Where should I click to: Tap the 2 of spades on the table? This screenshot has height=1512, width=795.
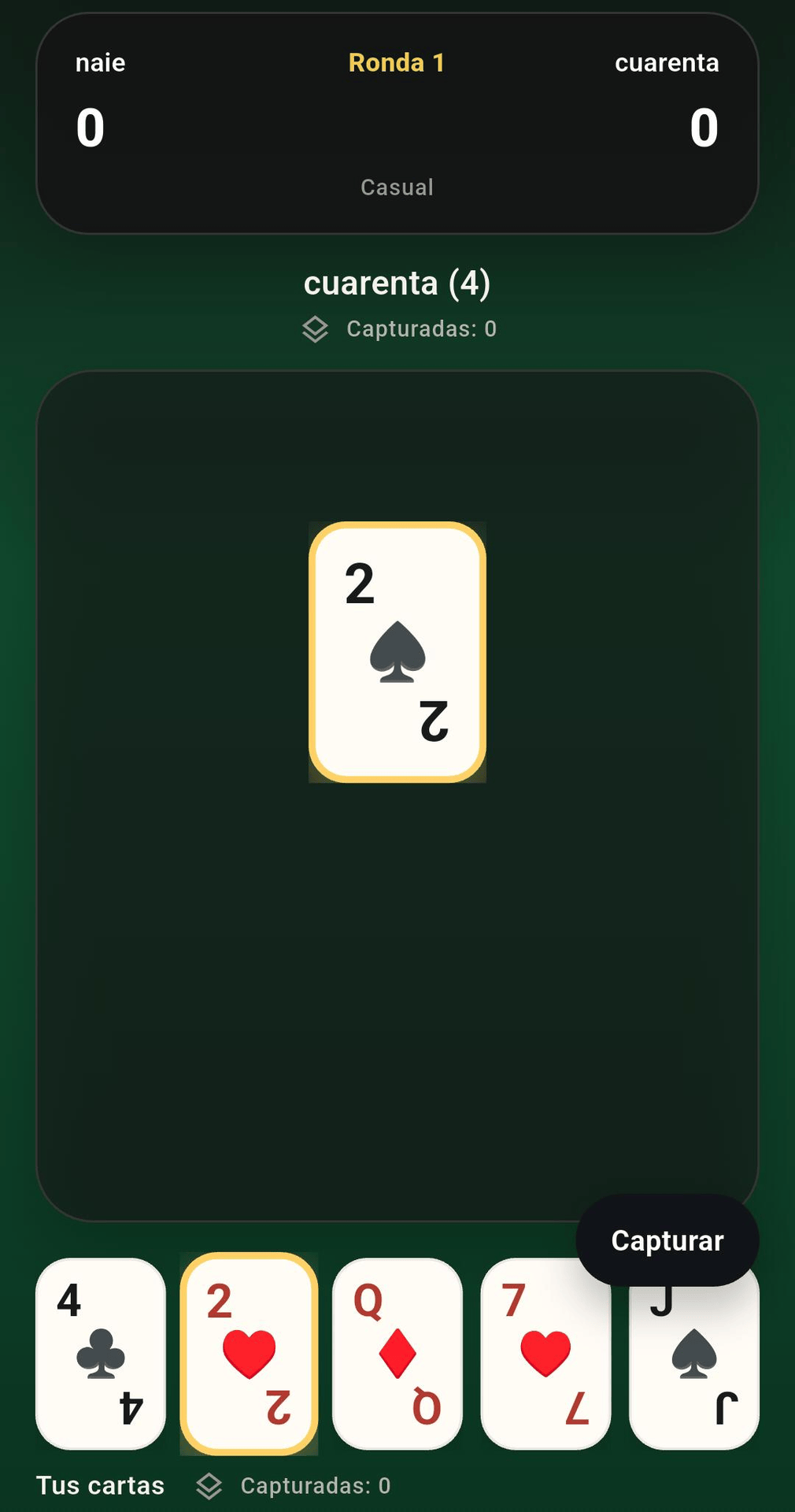click(397, 652)
